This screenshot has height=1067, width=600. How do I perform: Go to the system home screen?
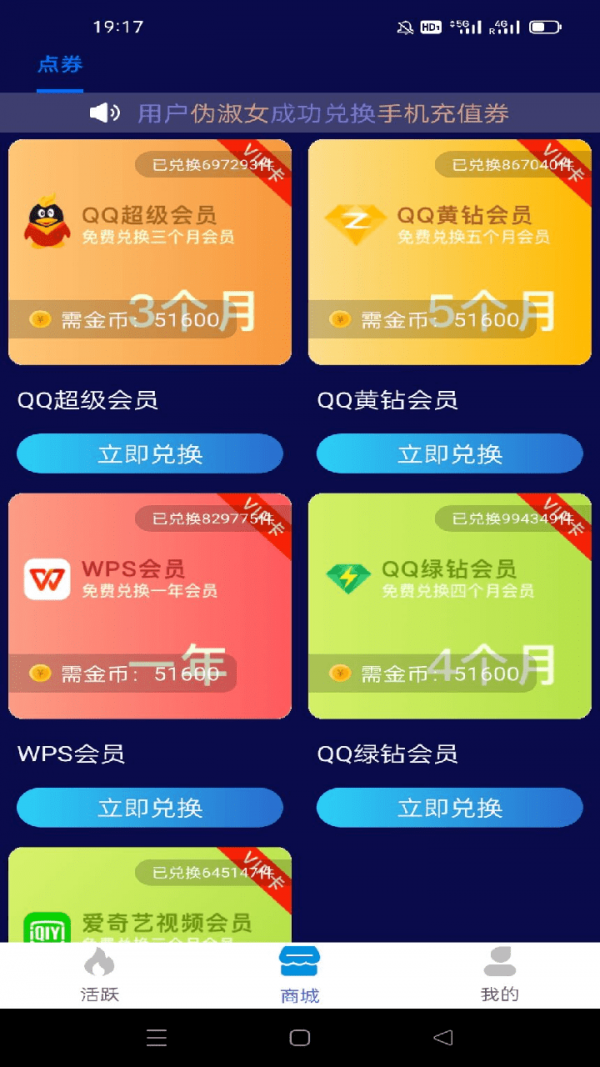(x=300, y=1038)
